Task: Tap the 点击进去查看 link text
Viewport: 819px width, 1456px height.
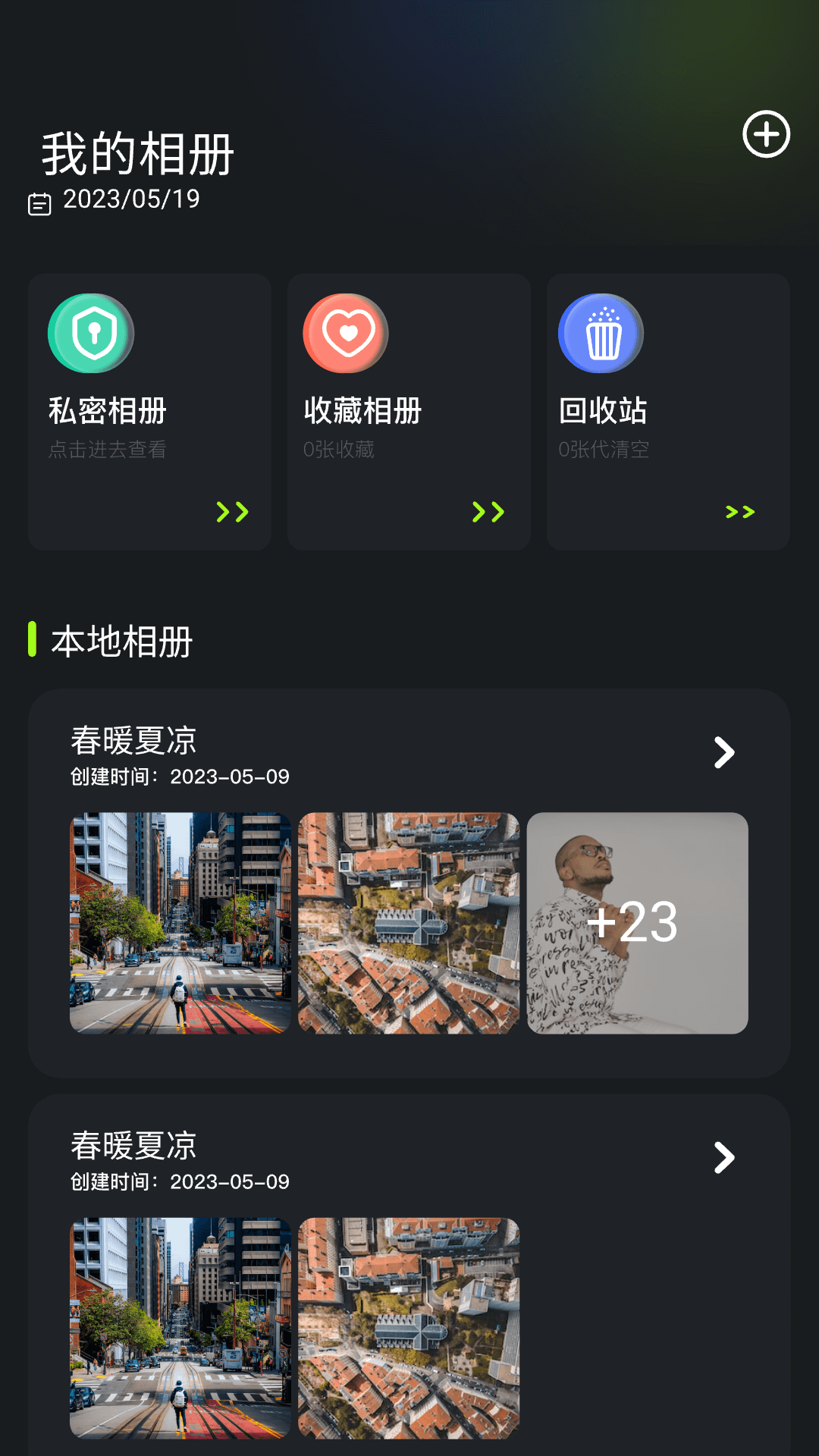Action: point(108,450)
